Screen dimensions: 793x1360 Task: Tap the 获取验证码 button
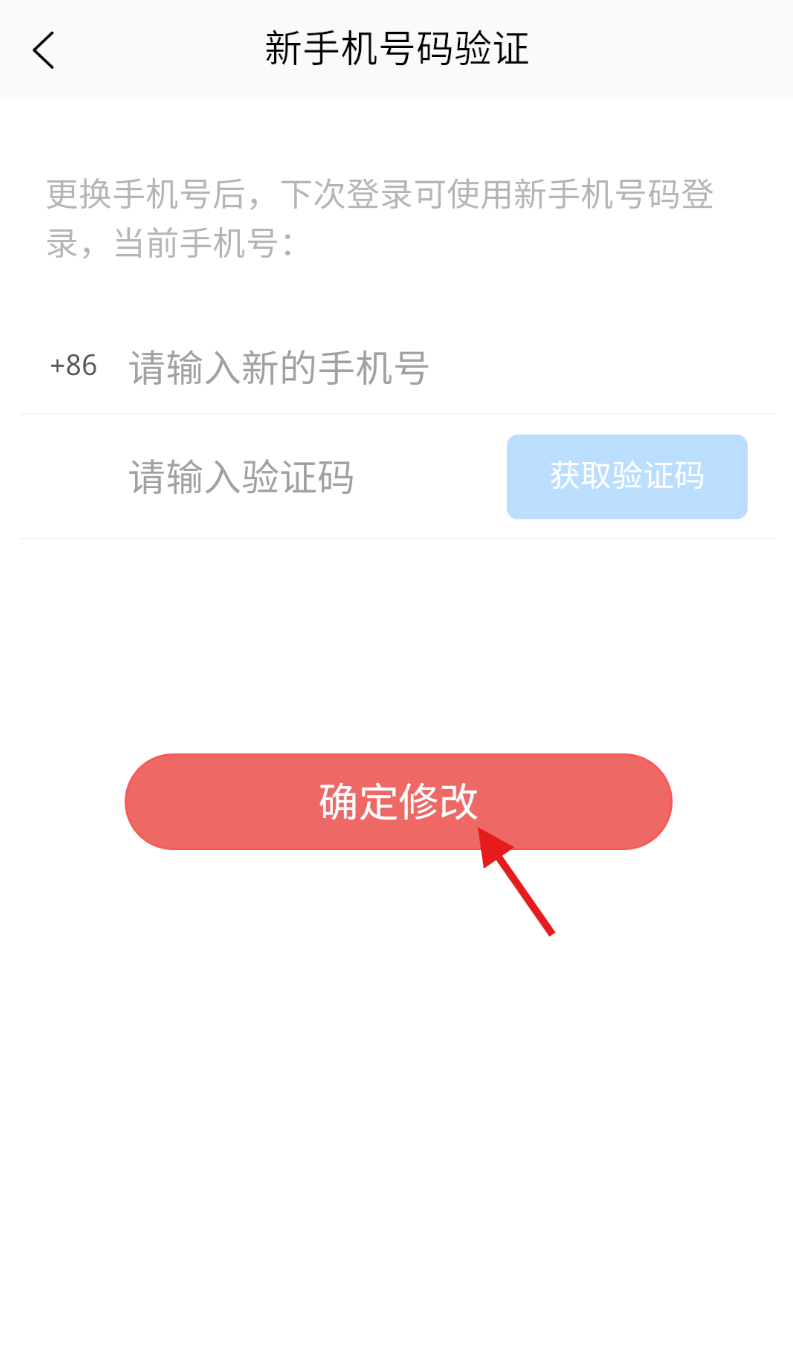627,477
